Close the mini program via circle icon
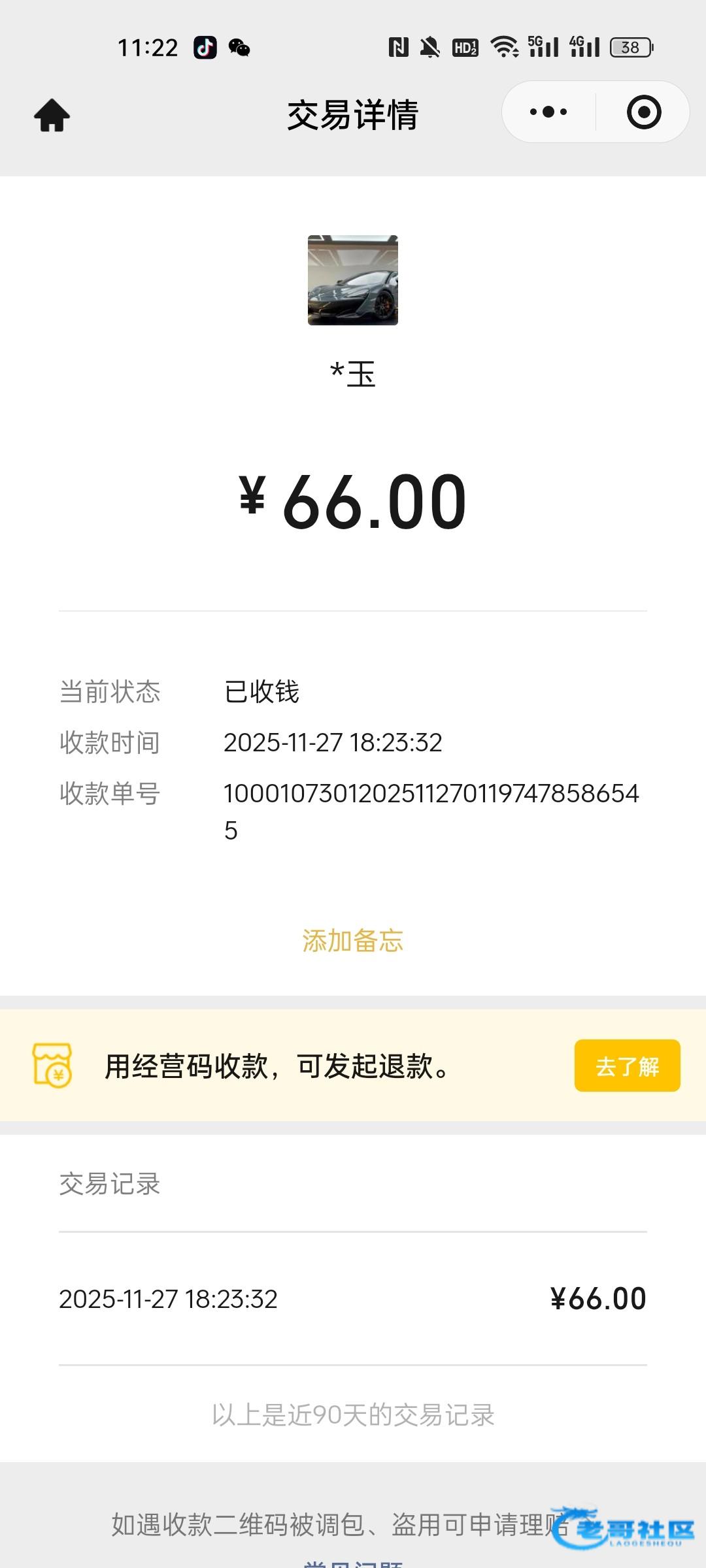The width and height of the screenshot is (706, 1568). [x=643, y=112]
